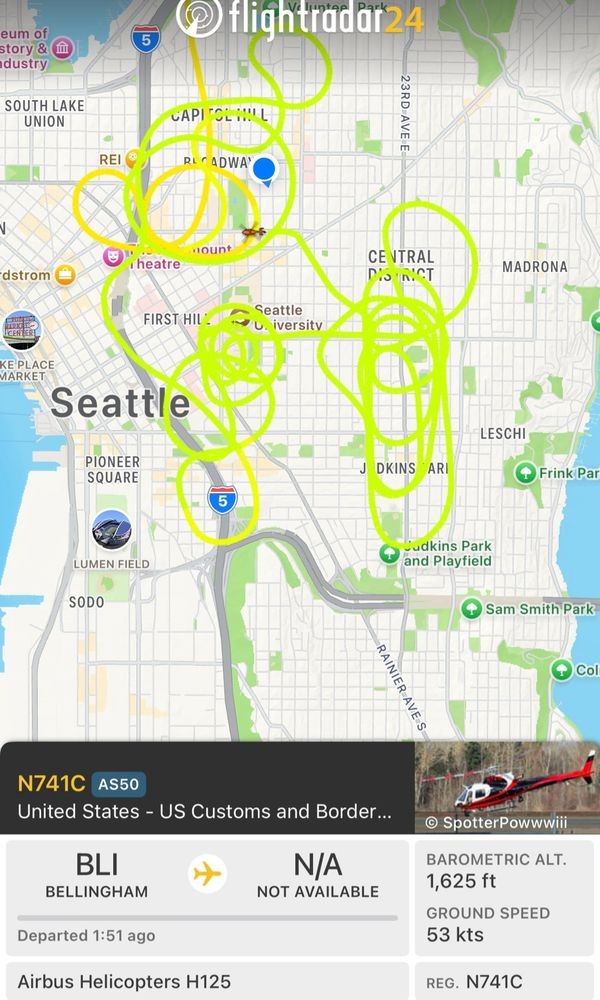Viewport: 600px width, 1000px height.
Task: Select the orange helicopter icon on map
Action: click(x=253, y=232)
